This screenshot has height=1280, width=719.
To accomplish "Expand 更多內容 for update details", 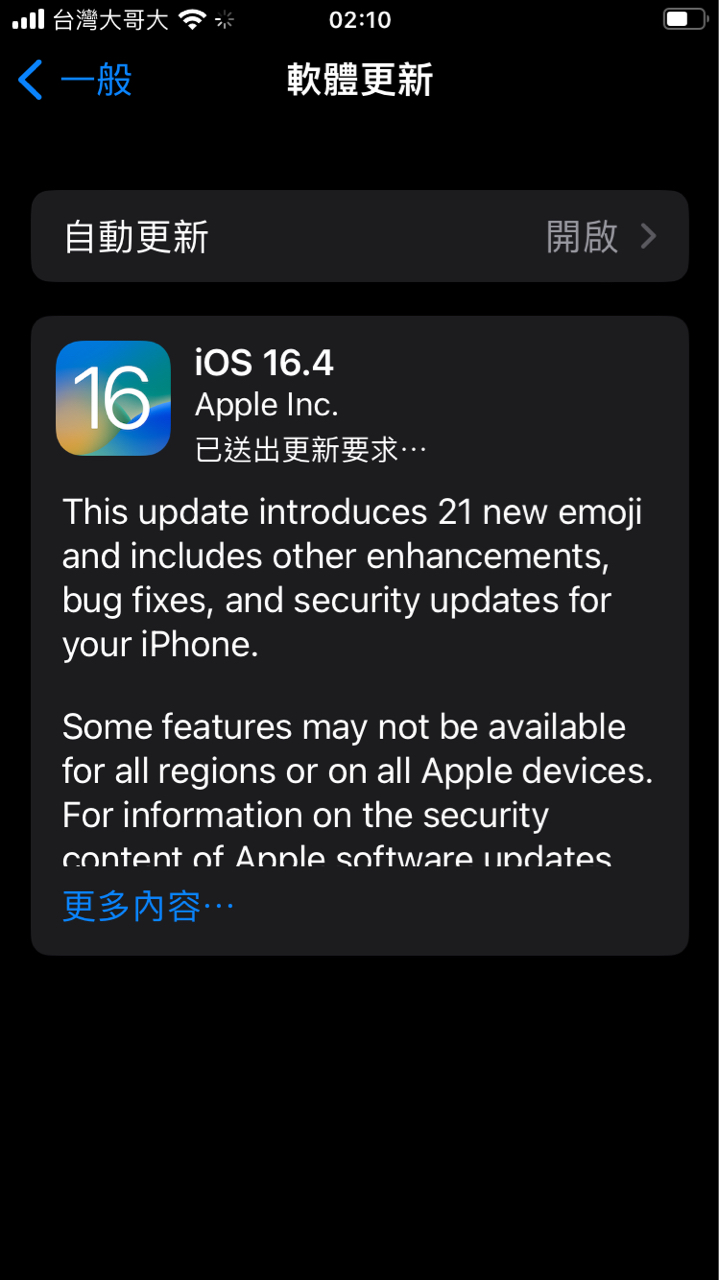I will pyautogui.click(x=148, y=907).
